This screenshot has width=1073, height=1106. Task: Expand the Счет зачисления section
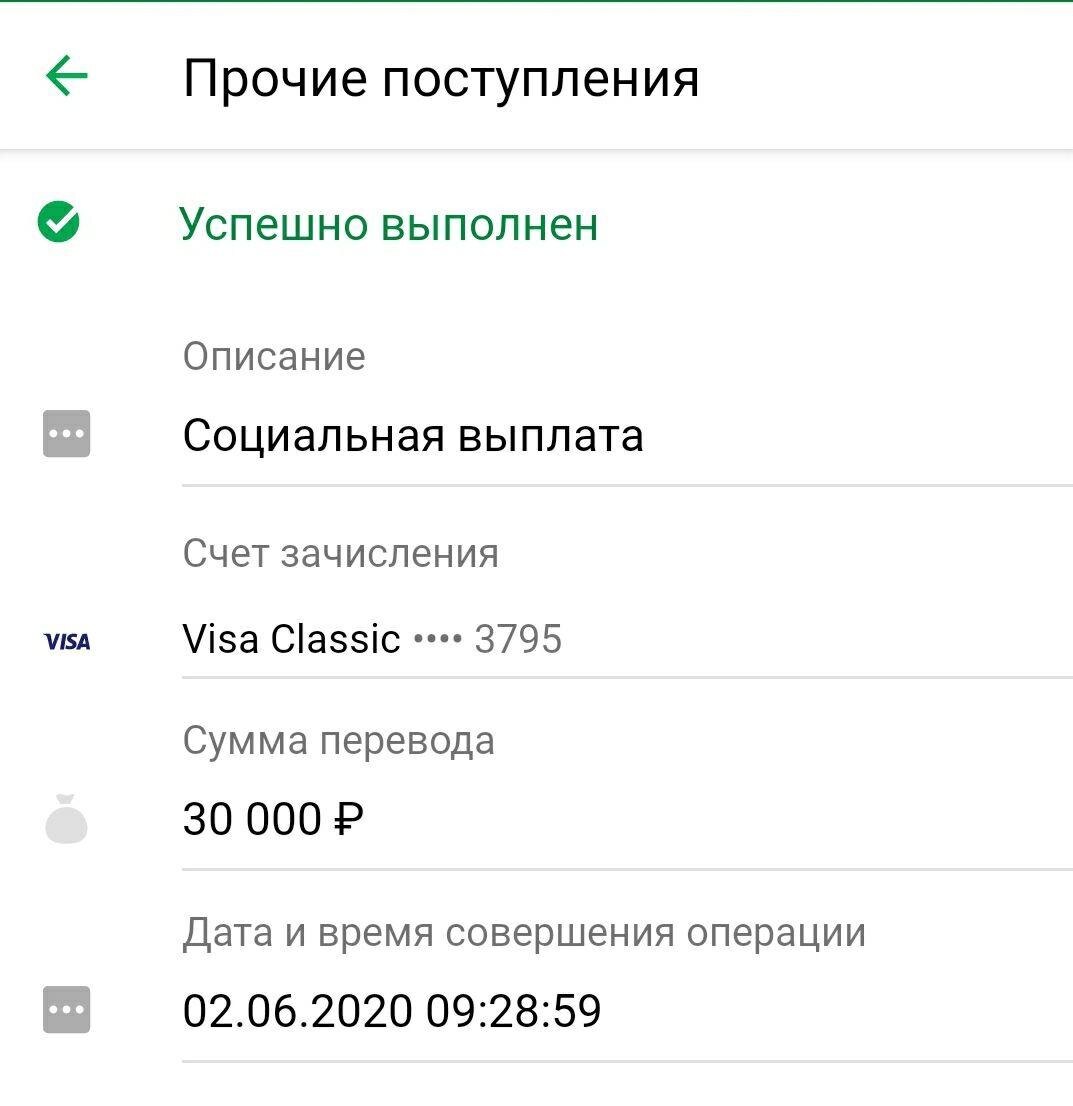(341, 553)
